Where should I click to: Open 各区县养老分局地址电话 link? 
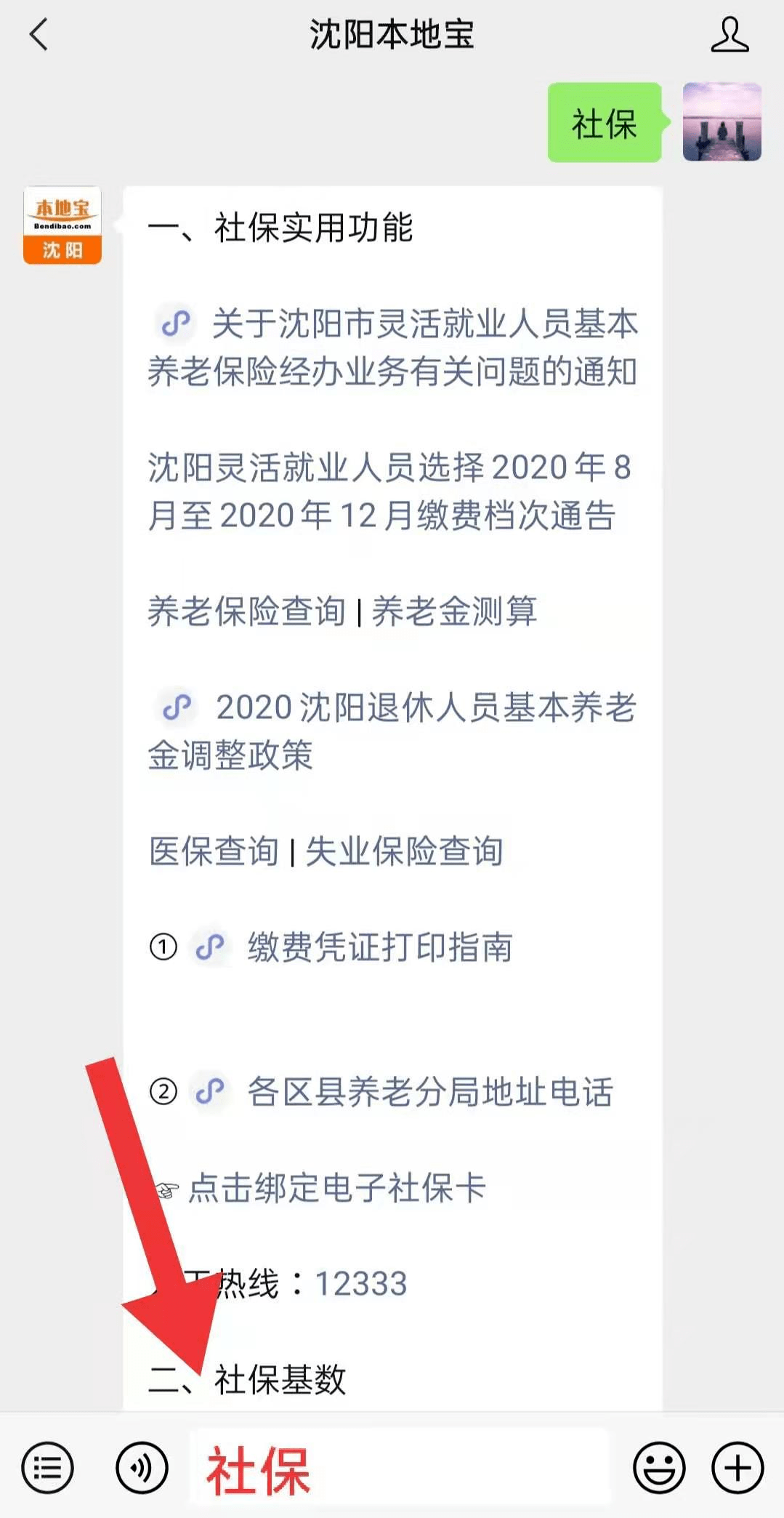[x=430, y=1091]
